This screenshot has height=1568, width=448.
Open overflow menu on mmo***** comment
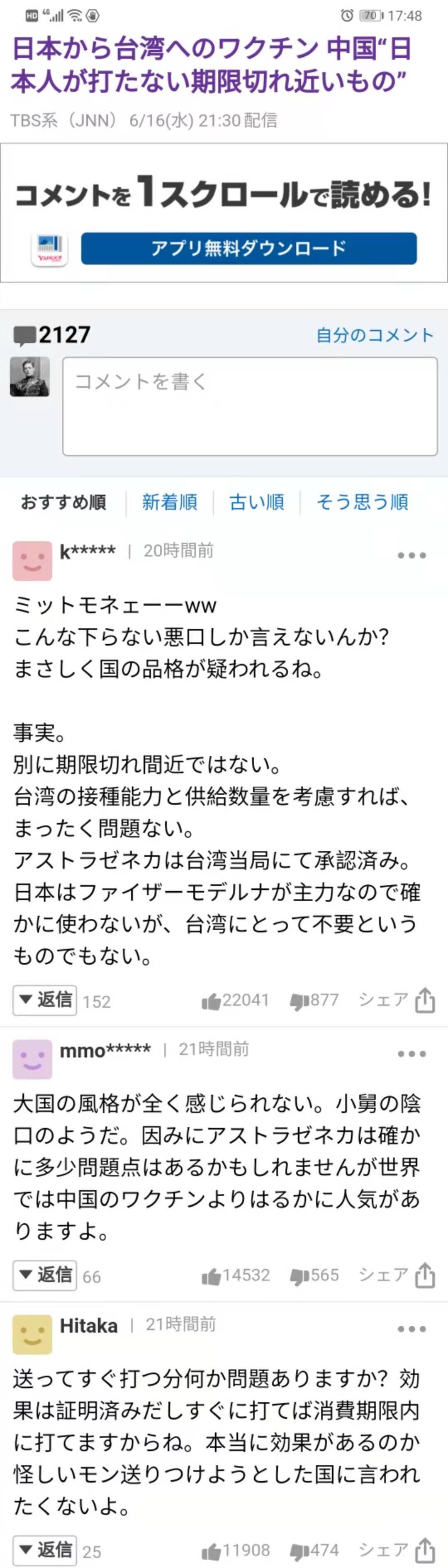411,1054
